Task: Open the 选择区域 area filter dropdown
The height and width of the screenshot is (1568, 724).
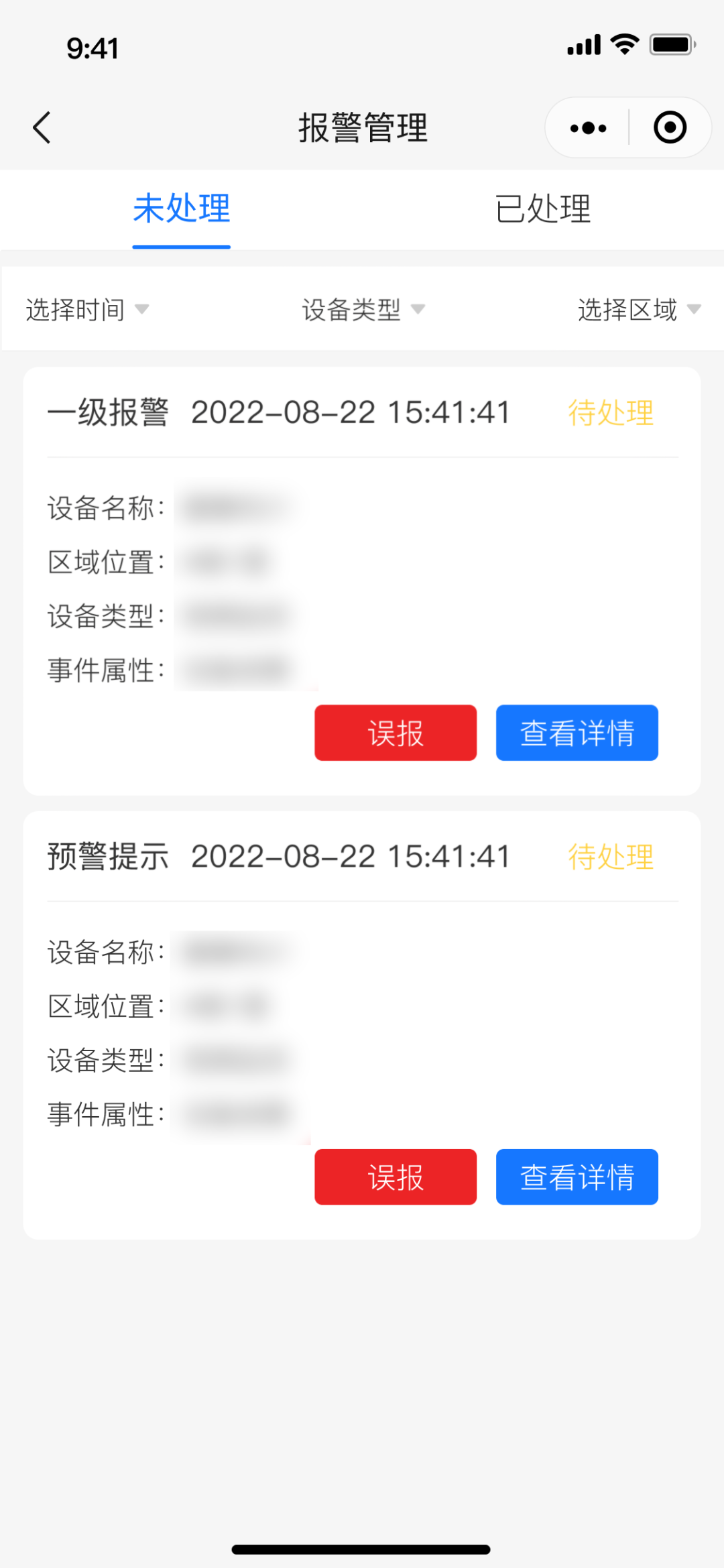Action: 636,309
